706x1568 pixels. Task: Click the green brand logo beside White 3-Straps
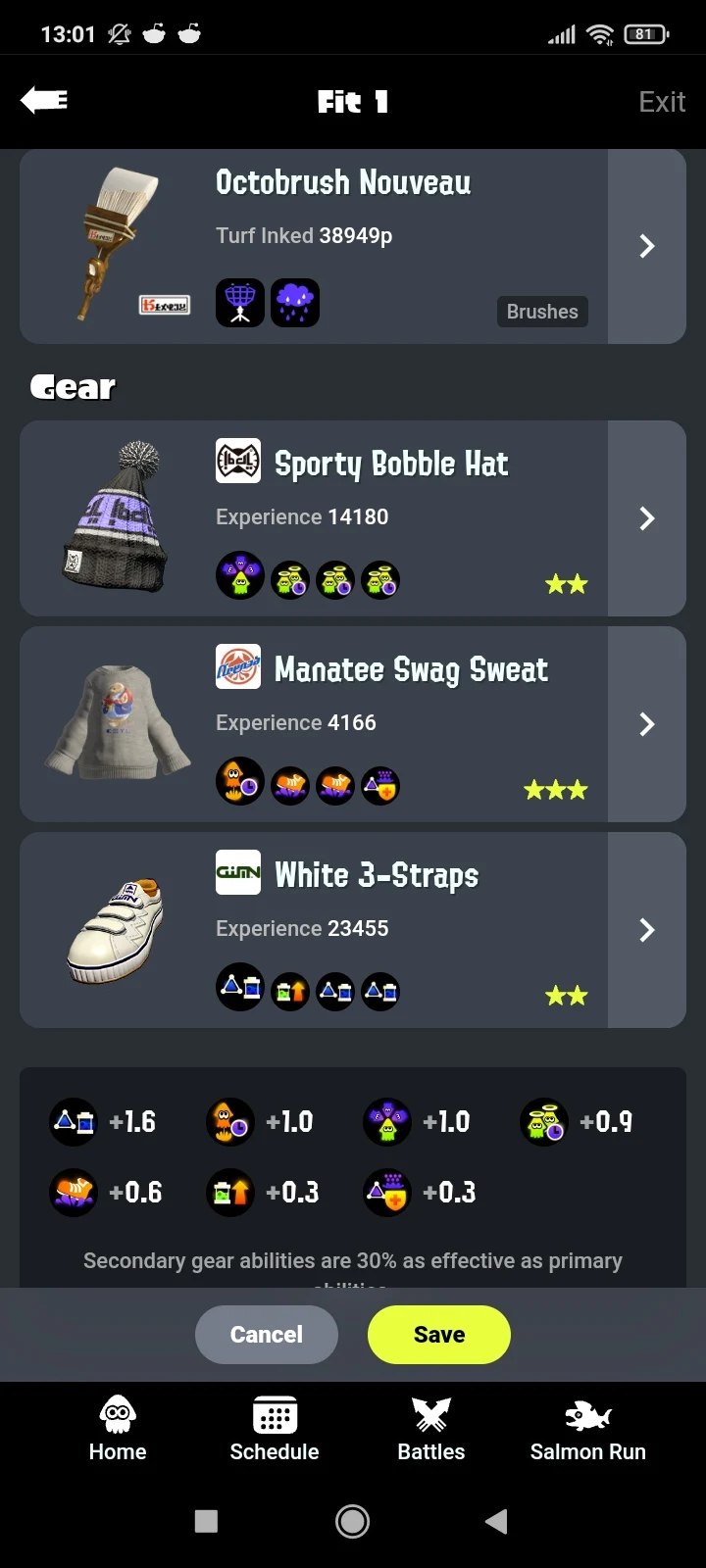[237, 872]
